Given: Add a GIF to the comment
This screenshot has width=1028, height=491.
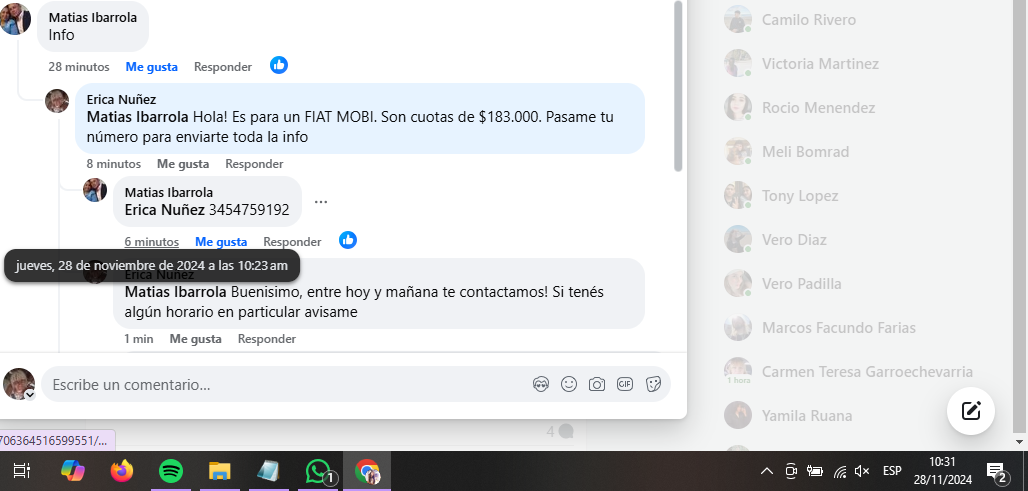Looking at the screenshot, I should (x=625, y=384).
